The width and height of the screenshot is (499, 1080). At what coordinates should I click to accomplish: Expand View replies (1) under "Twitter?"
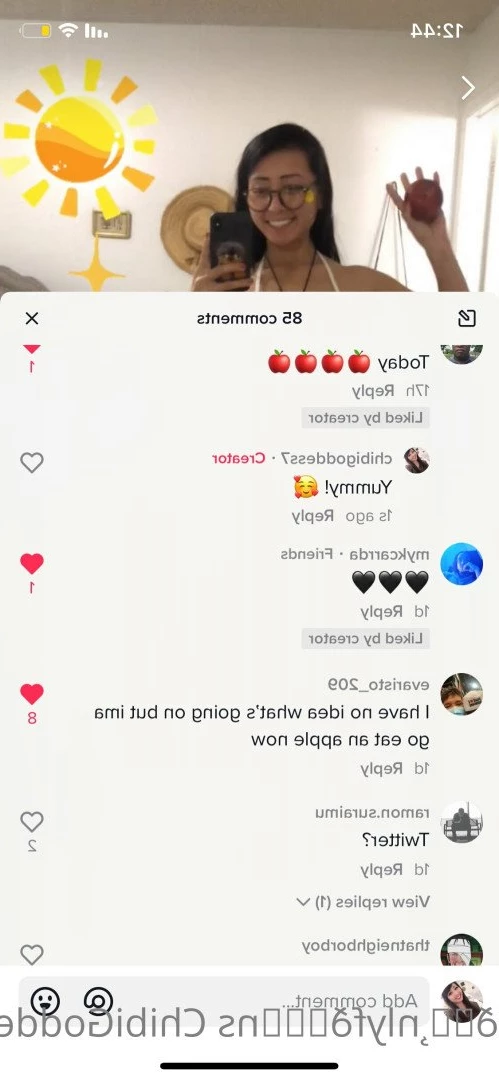363,901
